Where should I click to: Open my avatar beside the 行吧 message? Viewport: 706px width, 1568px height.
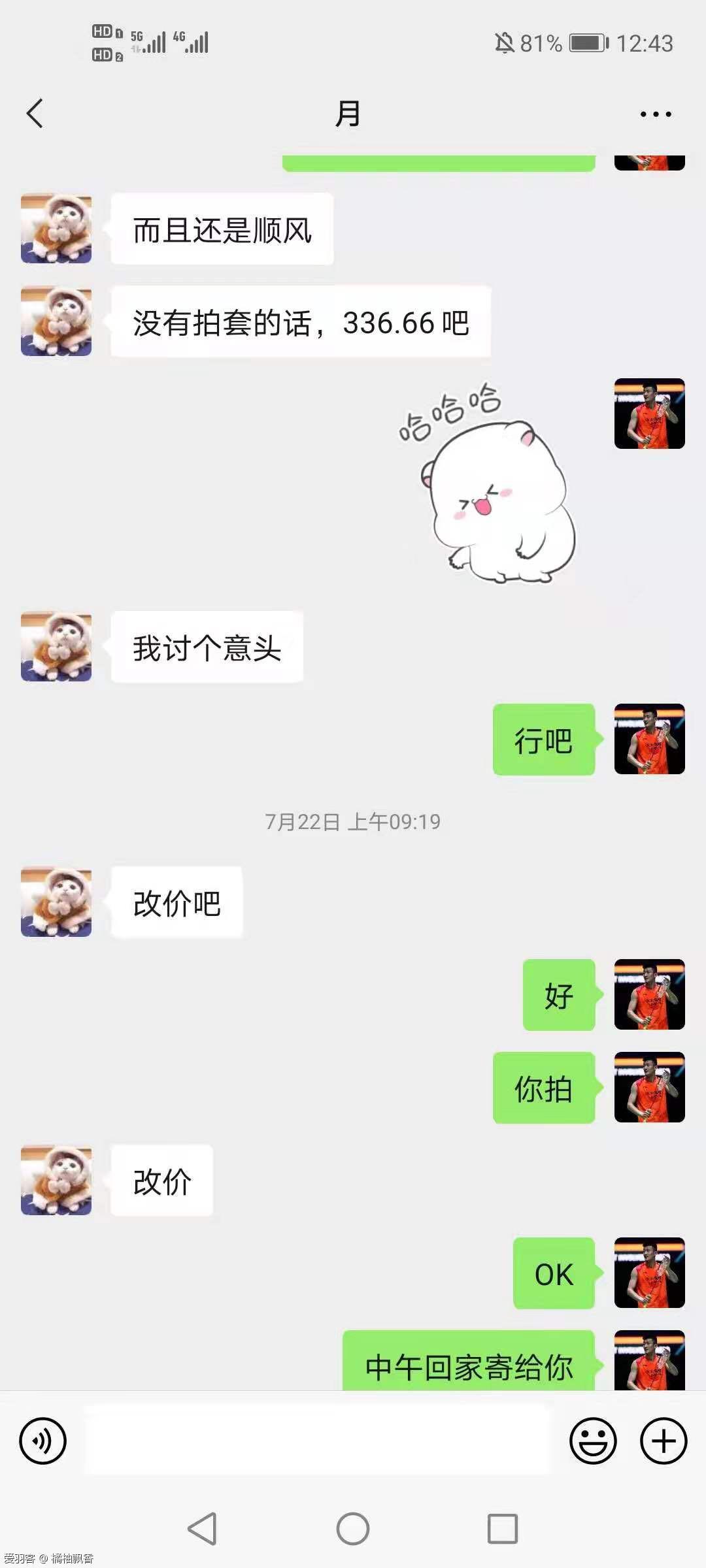(649, 739)
